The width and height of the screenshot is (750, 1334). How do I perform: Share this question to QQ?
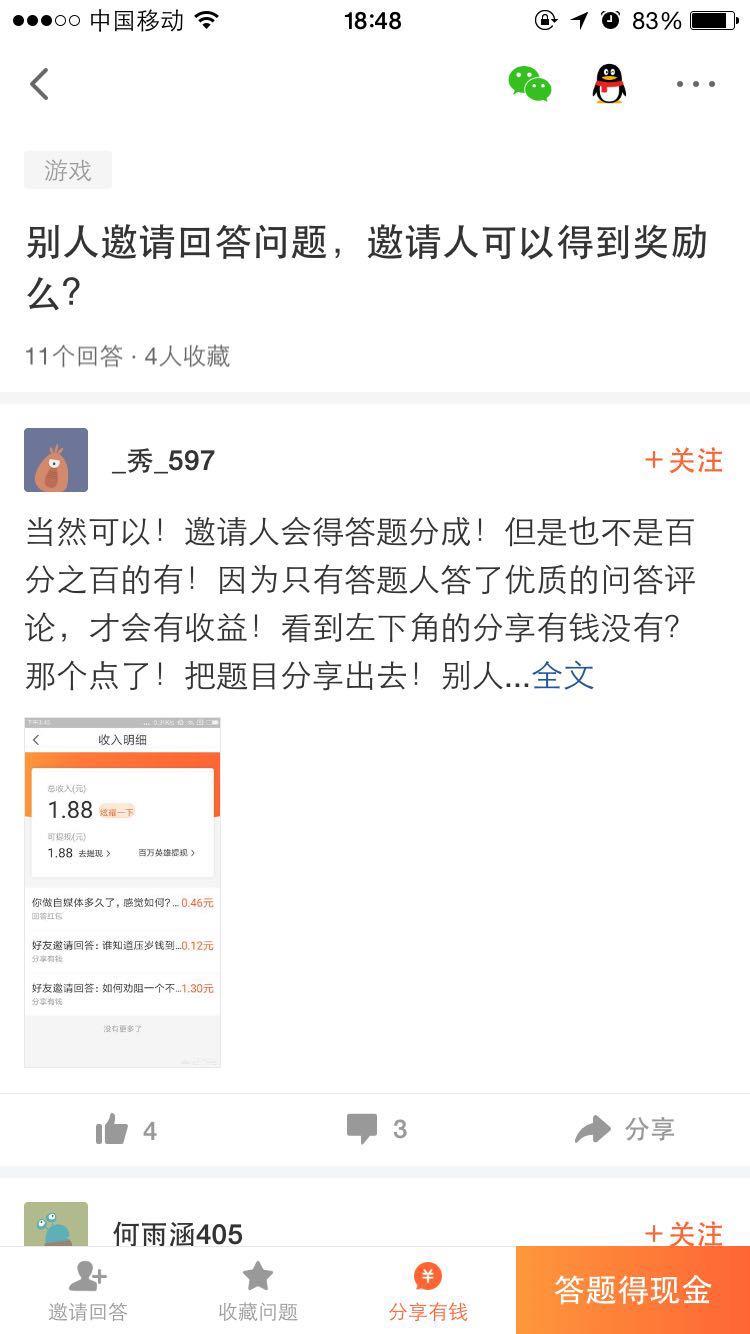coord(609,85)
